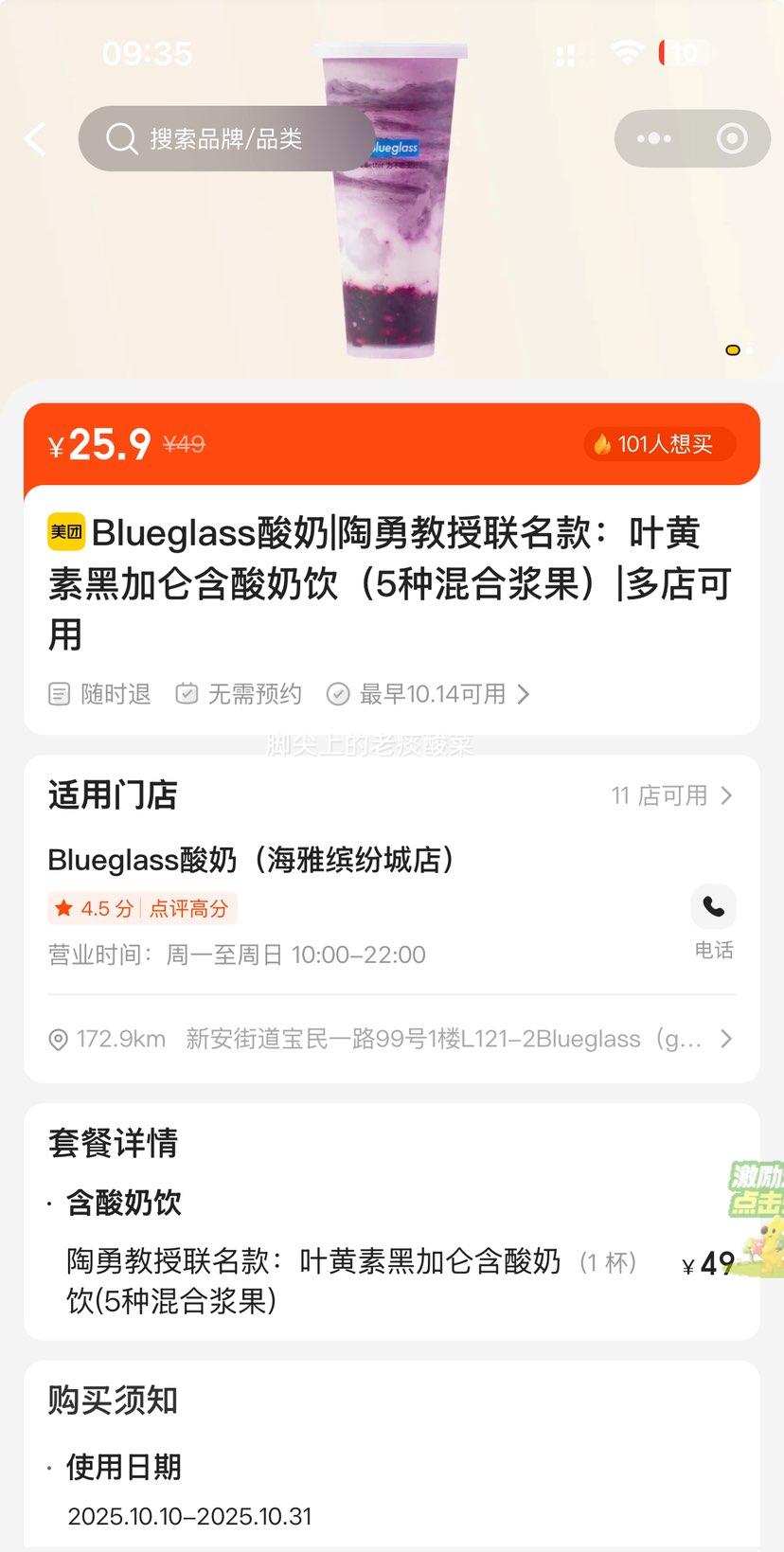Call the store using the 电话 icon
The width and height of the screenshot is (784, 1552).
[x=713, y=909]
